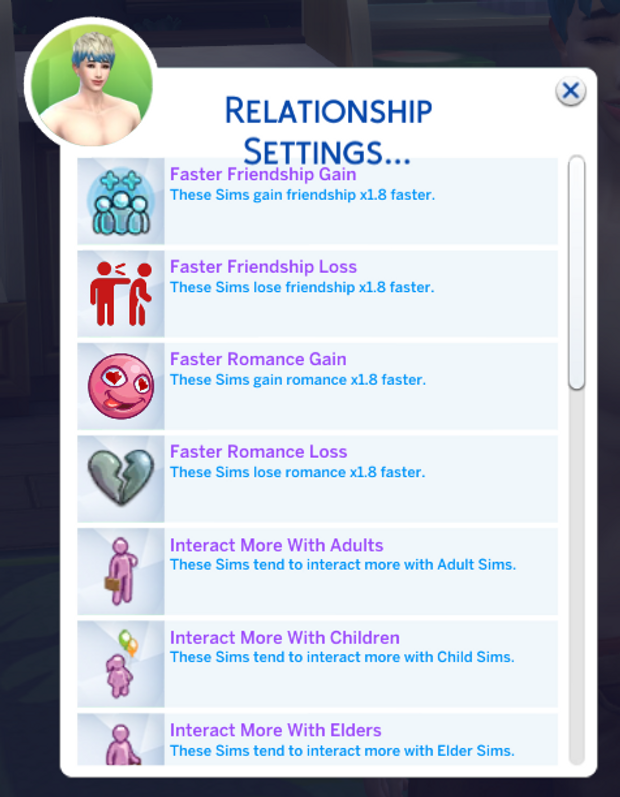The width and height of the screenshot is (620, 797).
Task: Close the Relationship Settings dialog
Action: [570, 92]
